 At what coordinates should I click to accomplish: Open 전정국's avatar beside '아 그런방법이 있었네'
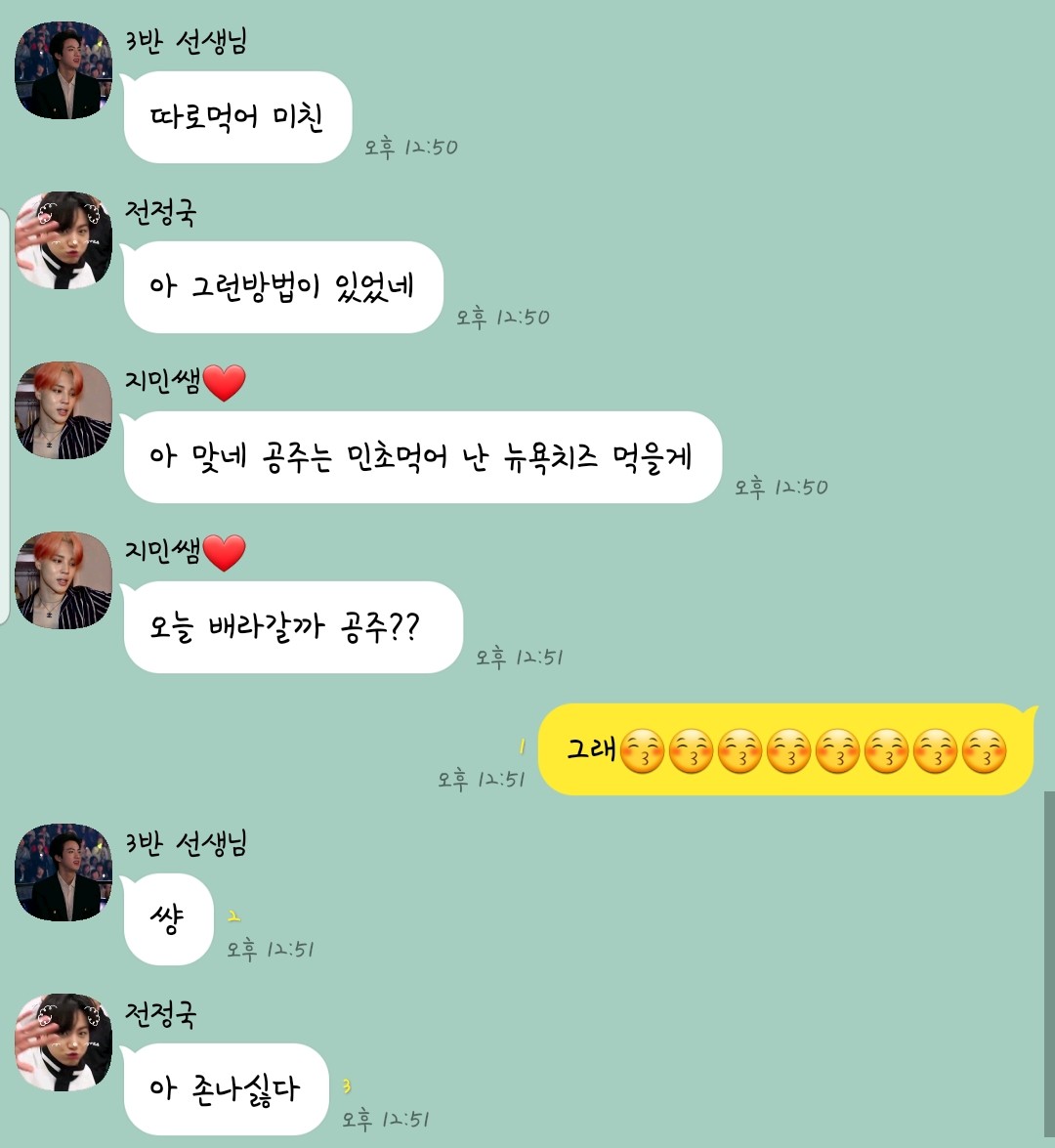point(63,240)
